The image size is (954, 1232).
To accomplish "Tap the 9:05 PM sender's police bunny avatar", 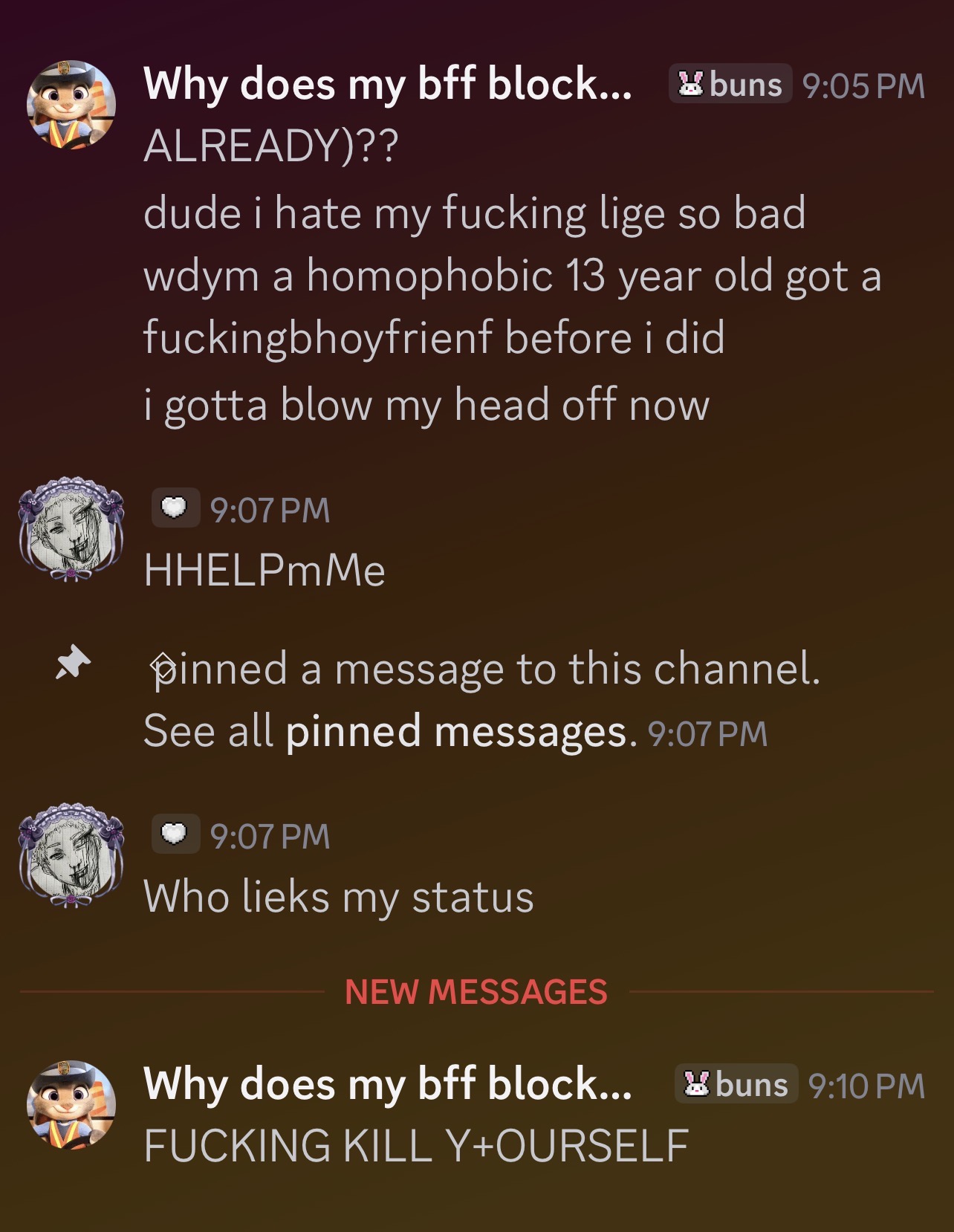I will 71,105.
